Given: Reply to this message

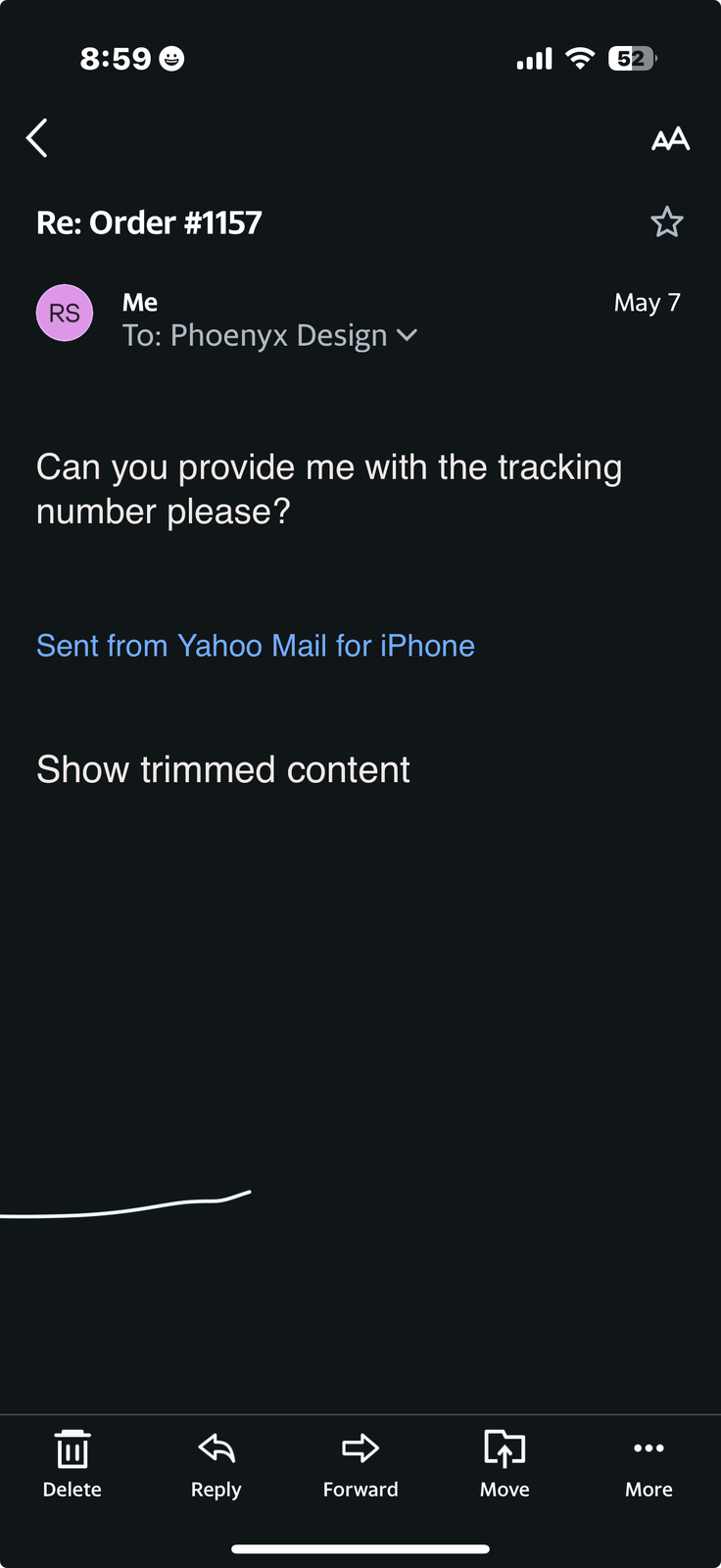Looking at the screenshot, I should 216,1464.
